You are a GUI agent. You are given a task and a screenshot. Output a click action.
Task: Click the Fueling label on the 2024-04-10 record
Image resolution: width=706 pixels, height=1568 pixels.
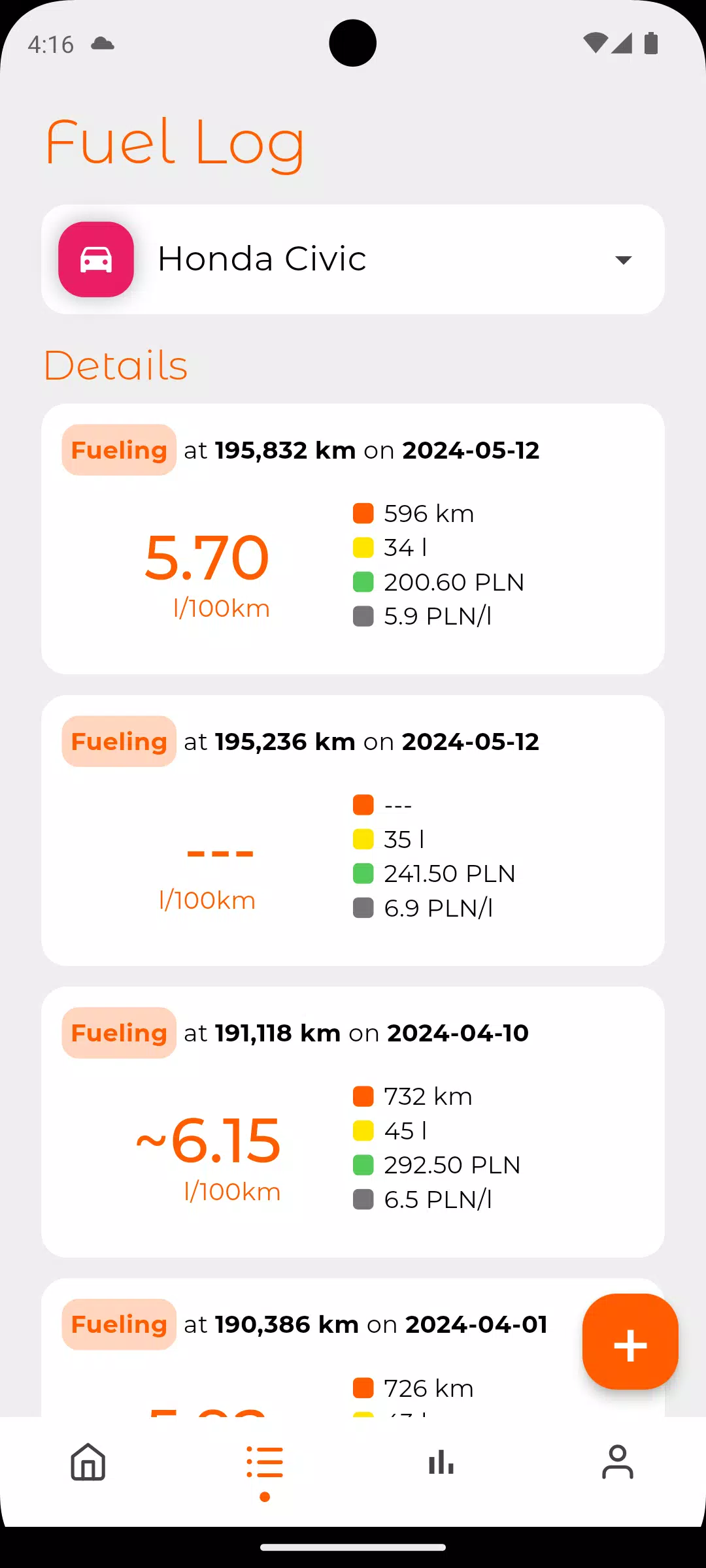tap(118, 1033)
